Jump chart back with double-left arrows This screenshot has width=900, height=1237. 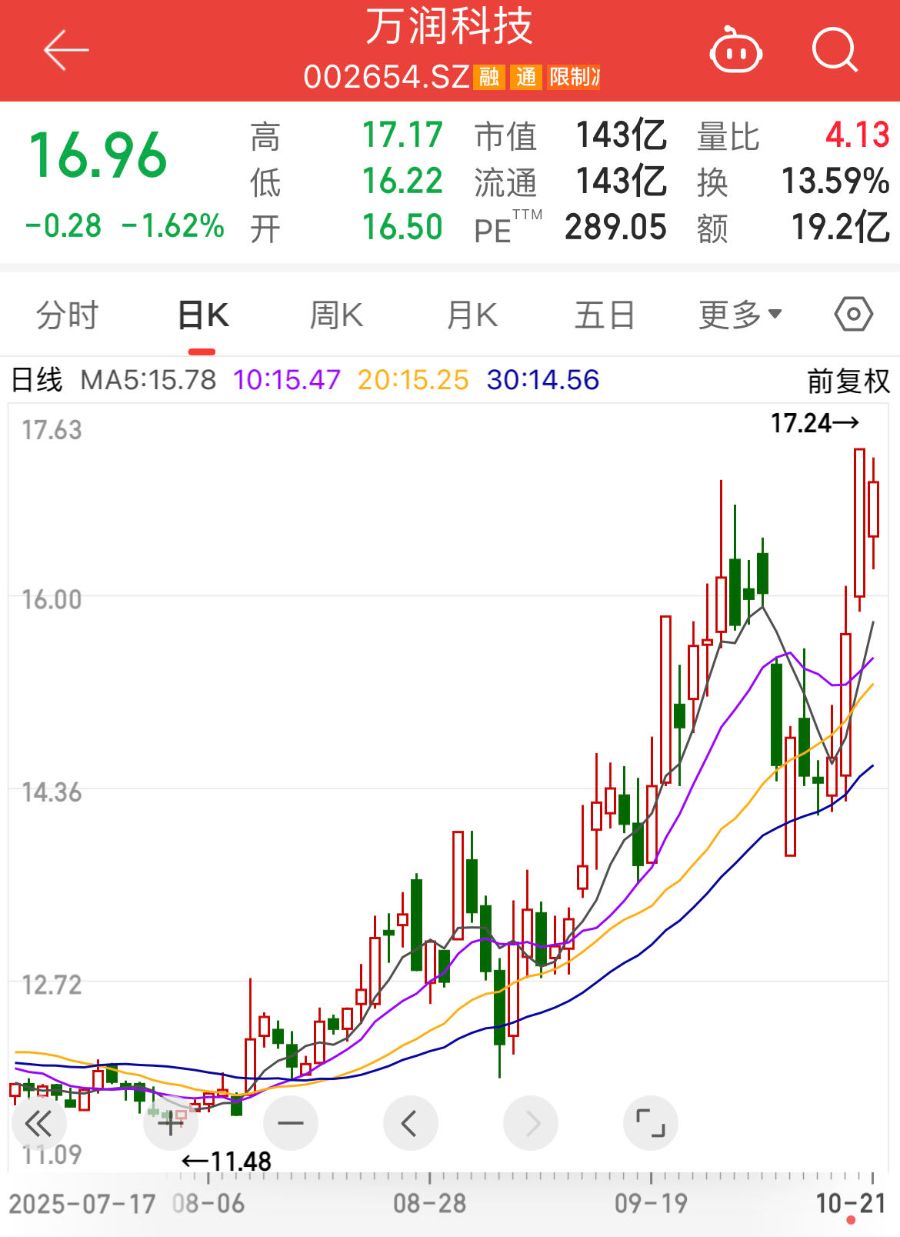38,1124
